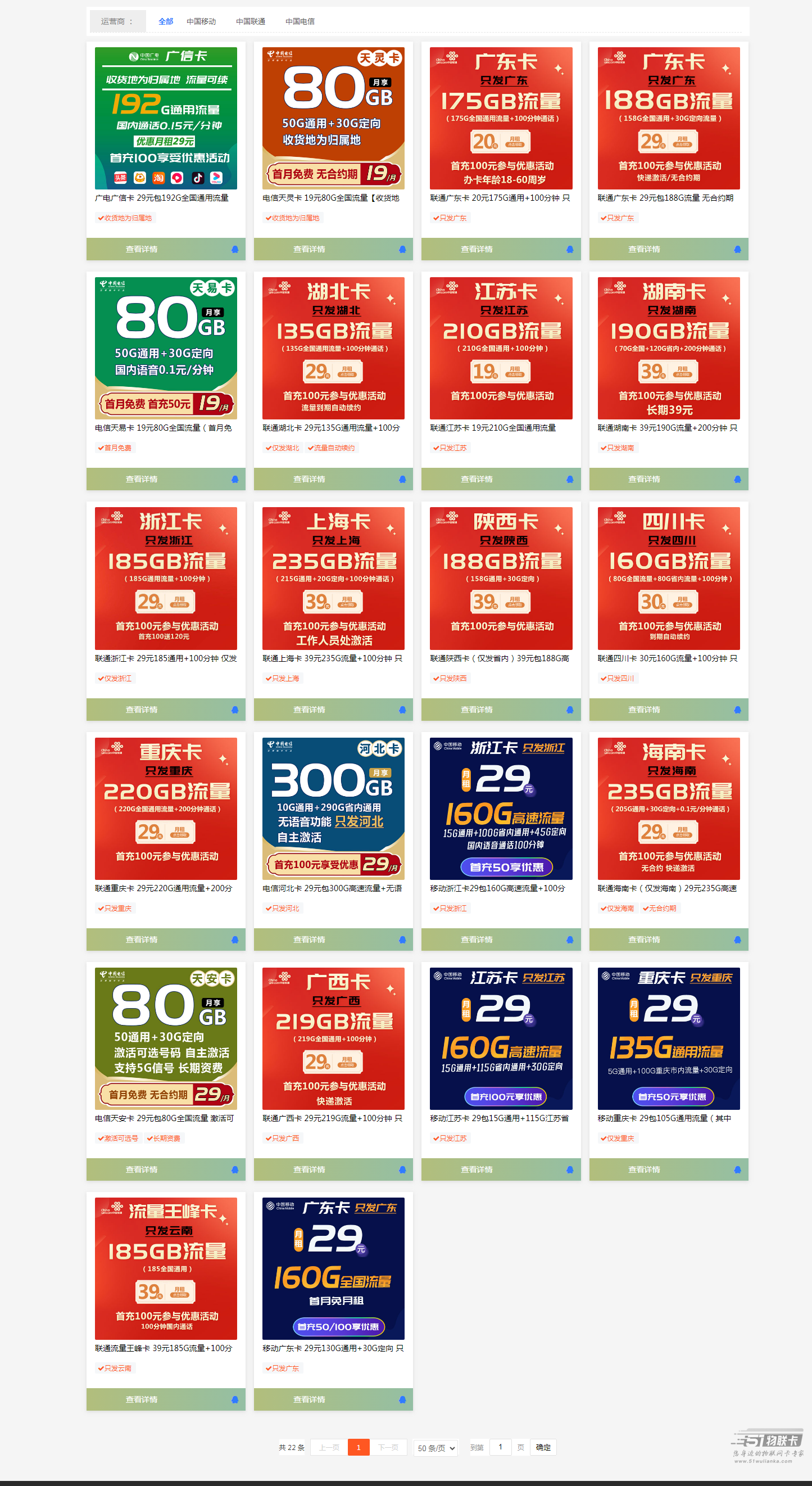Filter by 中国移动 operator
This screenshot has width=812, height=1486.
coord(201,21)
